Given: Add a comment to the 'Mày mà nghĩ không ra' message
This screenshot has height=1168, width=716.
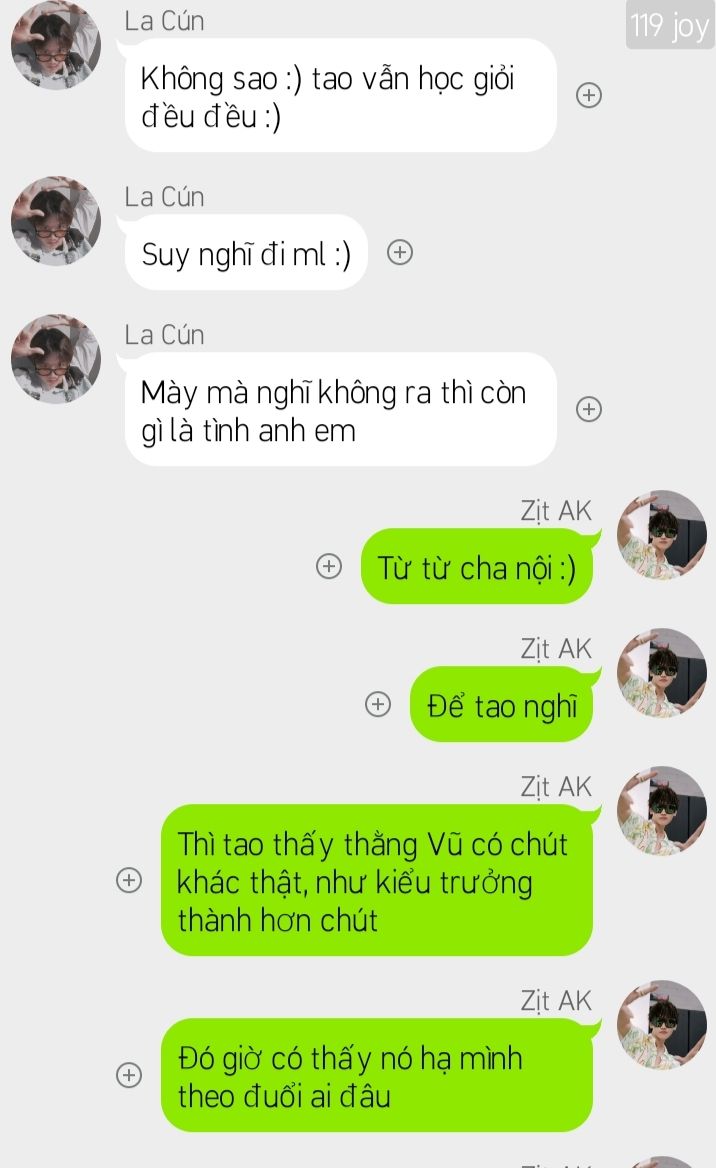Looking at the screenshot, I should point(589,409).
